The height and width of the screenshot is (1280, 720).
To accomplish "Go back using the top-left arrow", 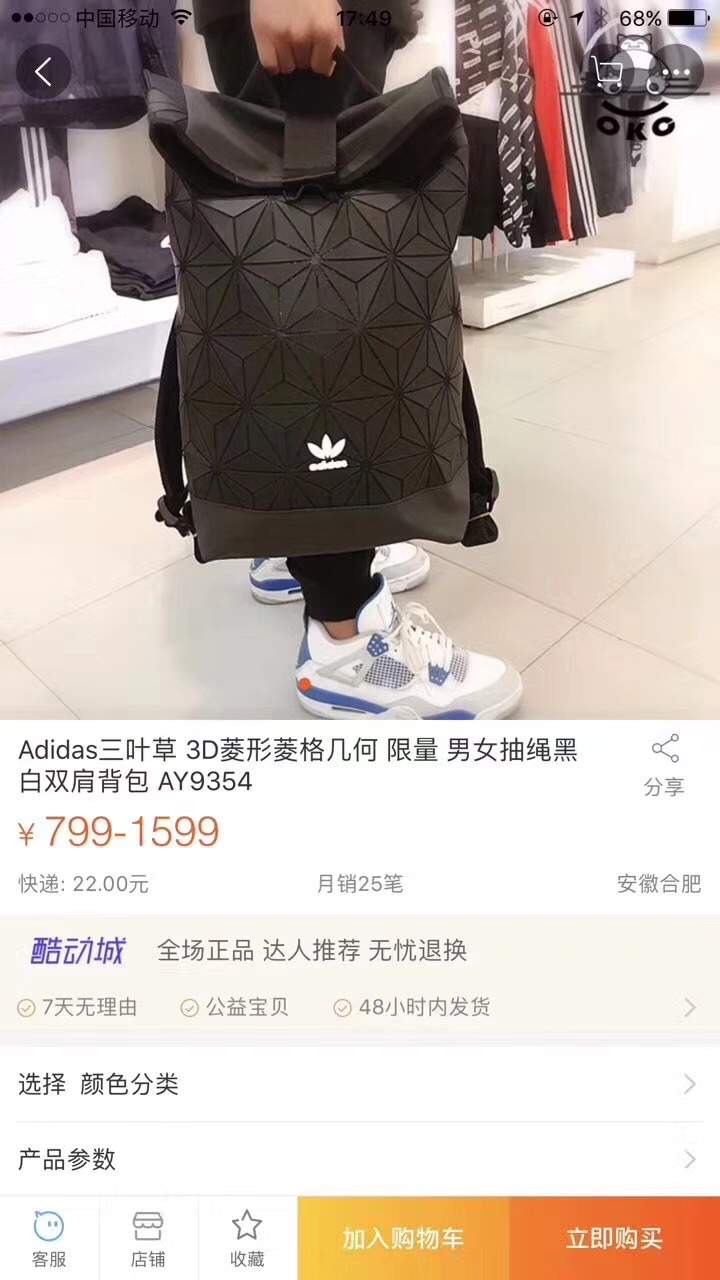I will click(43, 72).
